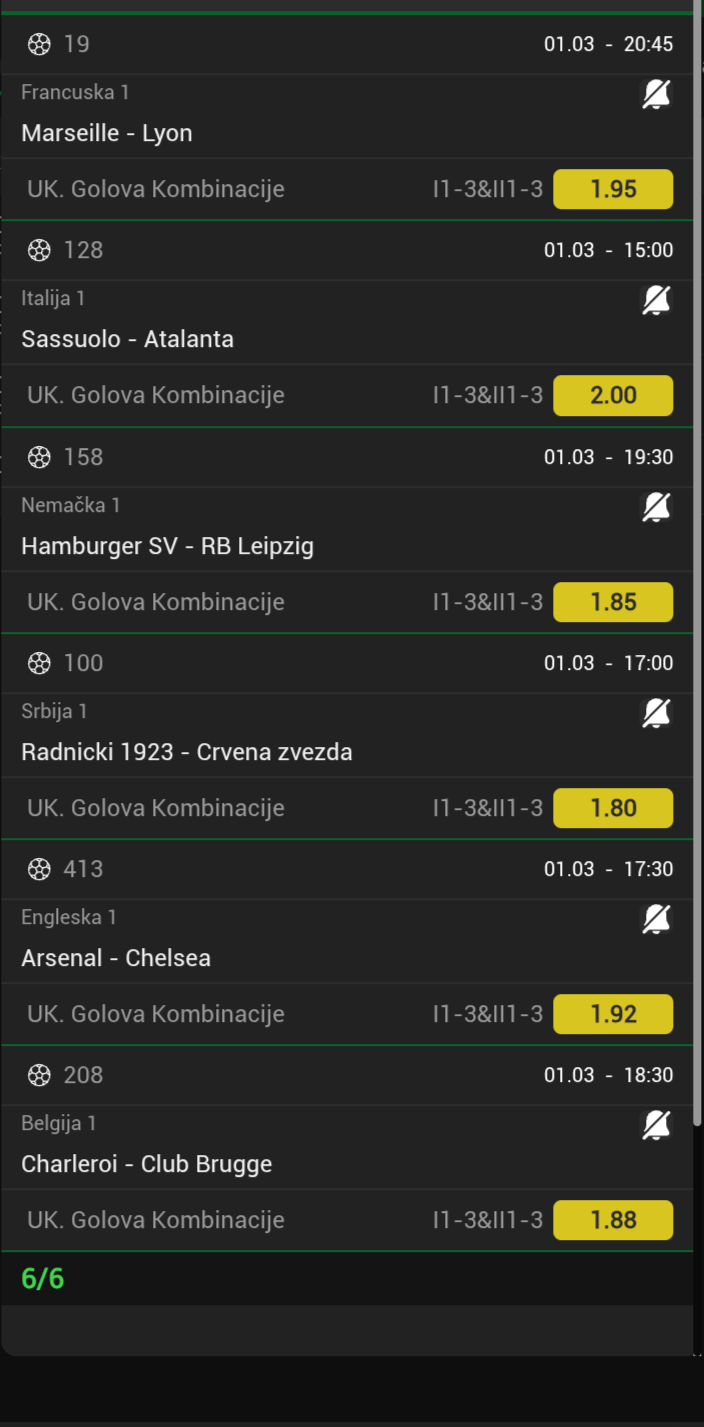Image resolution: width=704 pixels, height=1427 pixels.
Task: Open the Sassuolo - Atalanta match
Action: point(128,339)
